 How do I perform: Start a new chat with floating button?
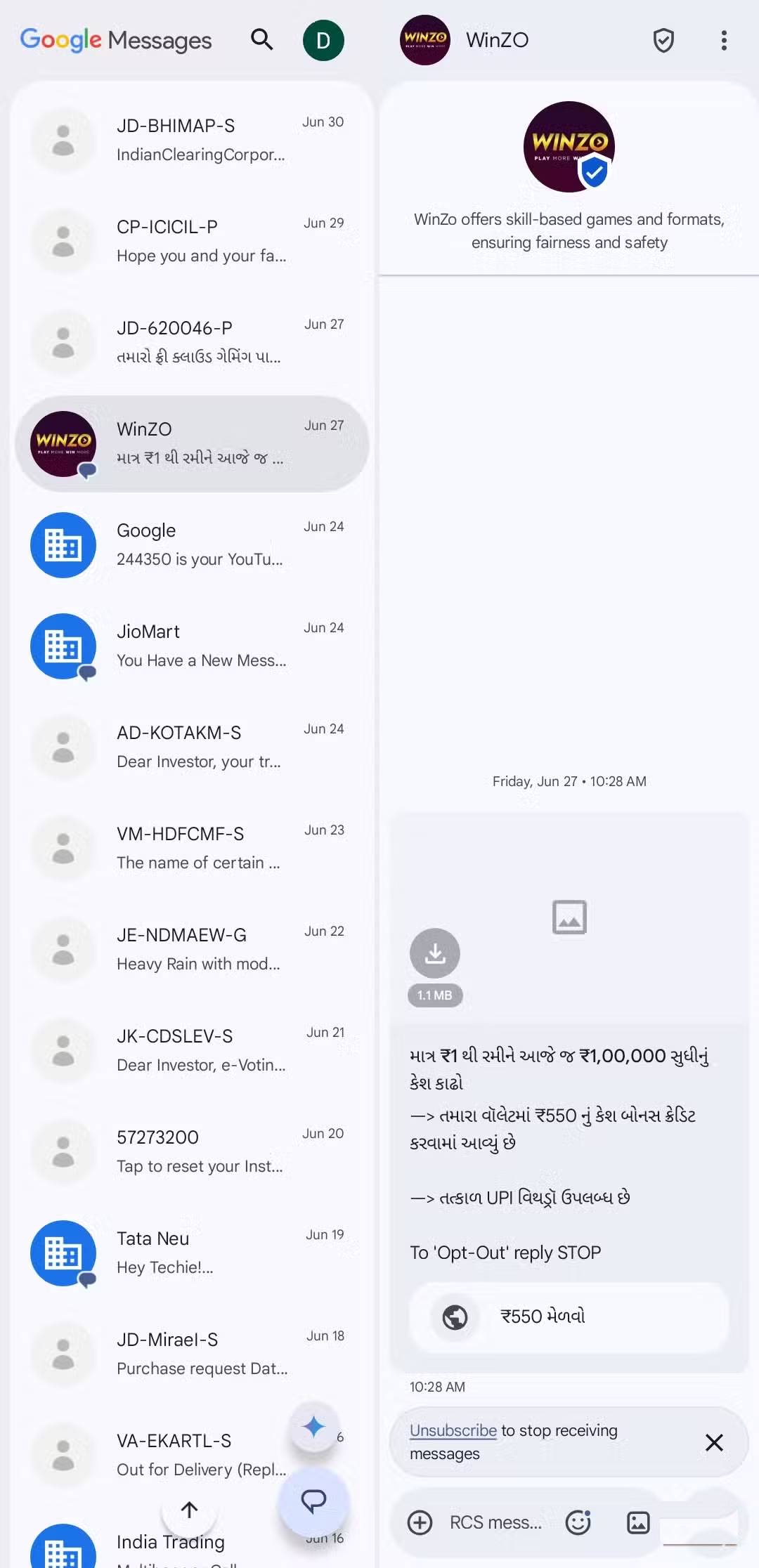313,1501
